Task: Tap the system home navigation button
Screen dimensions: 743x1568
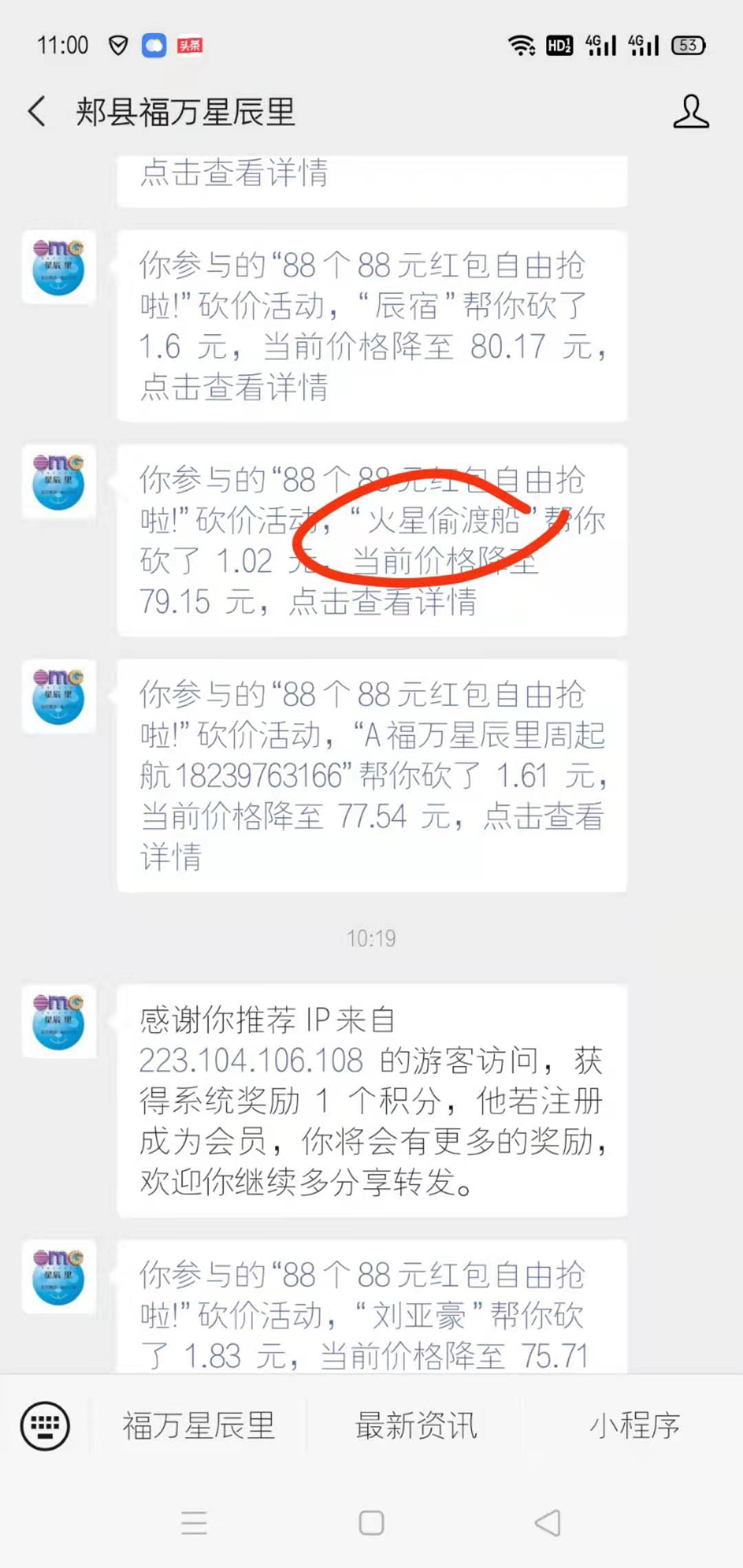Action: tap(371, 1523)
